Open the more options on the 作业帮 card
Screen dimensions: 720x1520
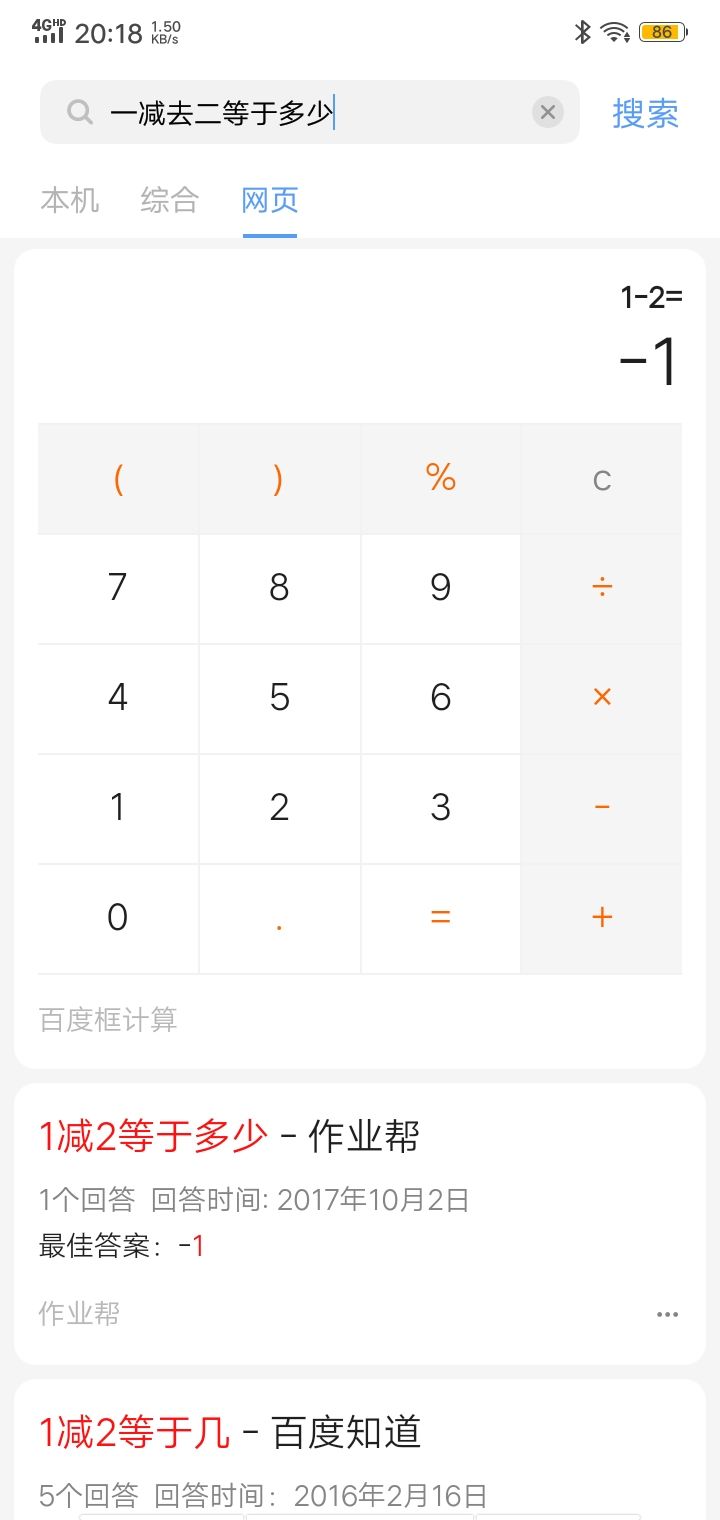[667, 1314]
